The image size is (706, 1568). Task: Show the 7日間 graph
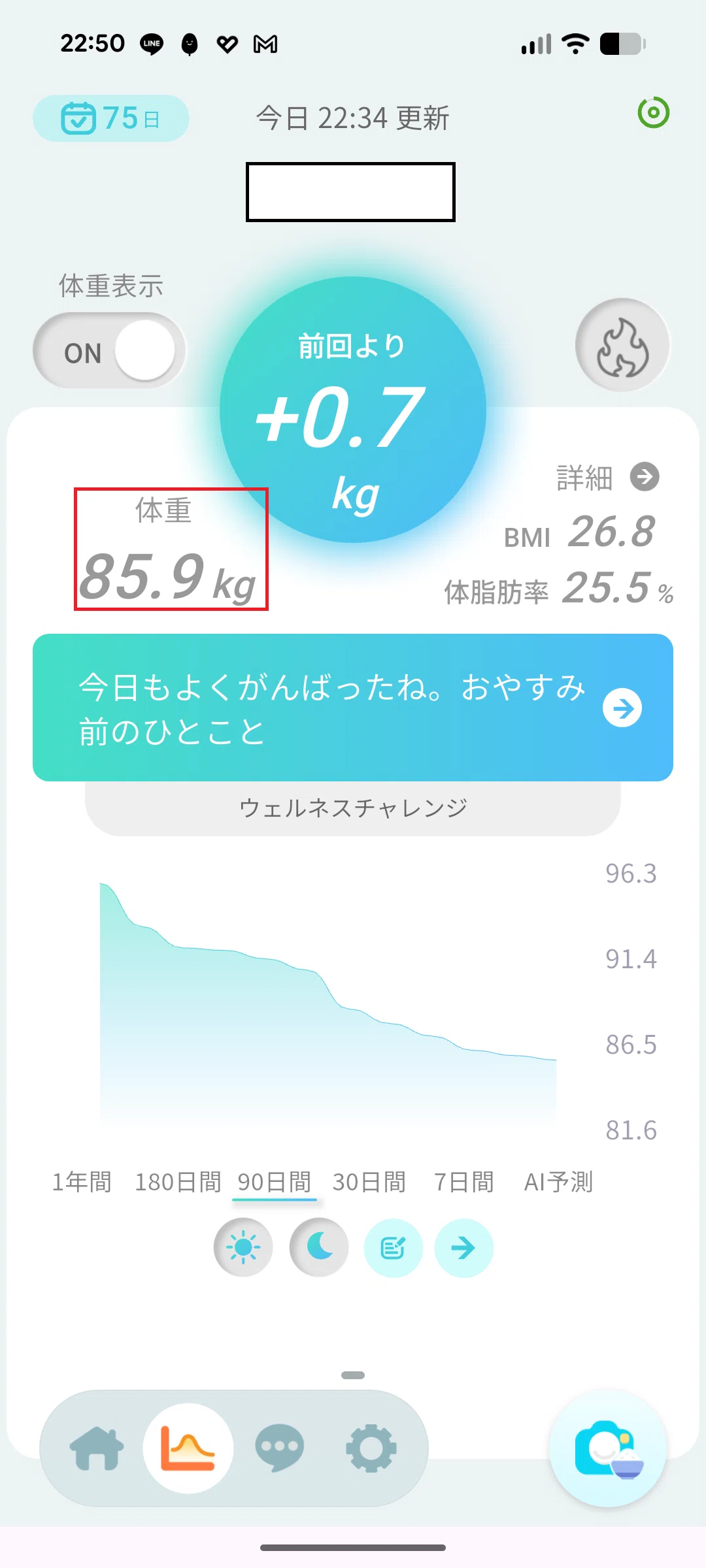(x=464, y=1182)
